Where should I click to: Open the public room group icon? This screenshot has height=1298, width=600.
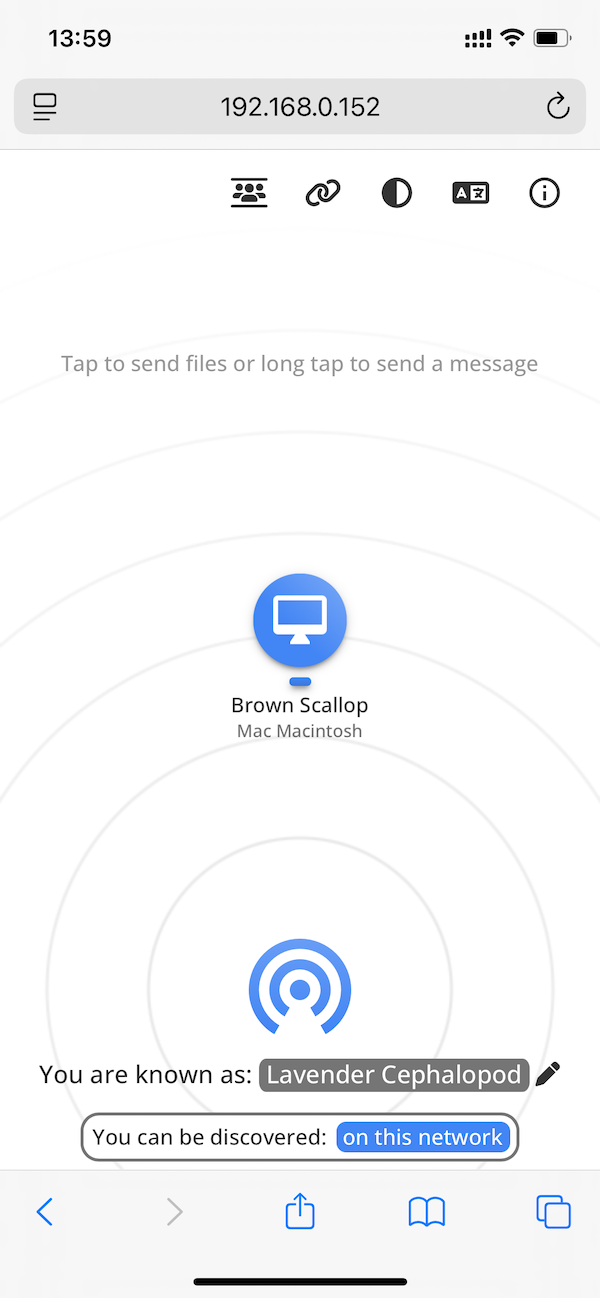(249, 193)
